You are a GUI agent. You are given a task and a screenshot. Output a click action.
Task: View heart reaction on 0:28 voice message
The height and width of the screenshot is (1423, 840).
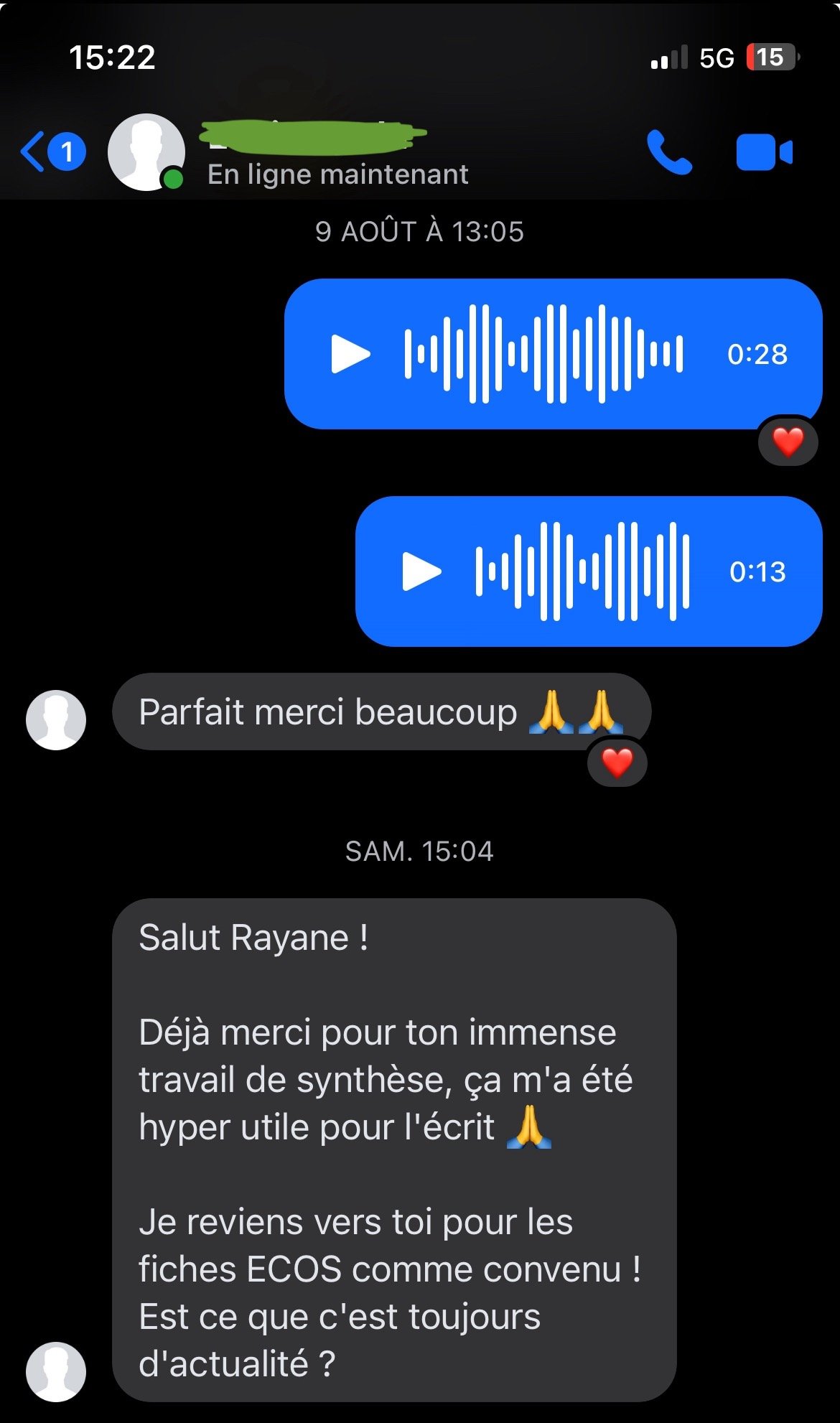[788, 442]
